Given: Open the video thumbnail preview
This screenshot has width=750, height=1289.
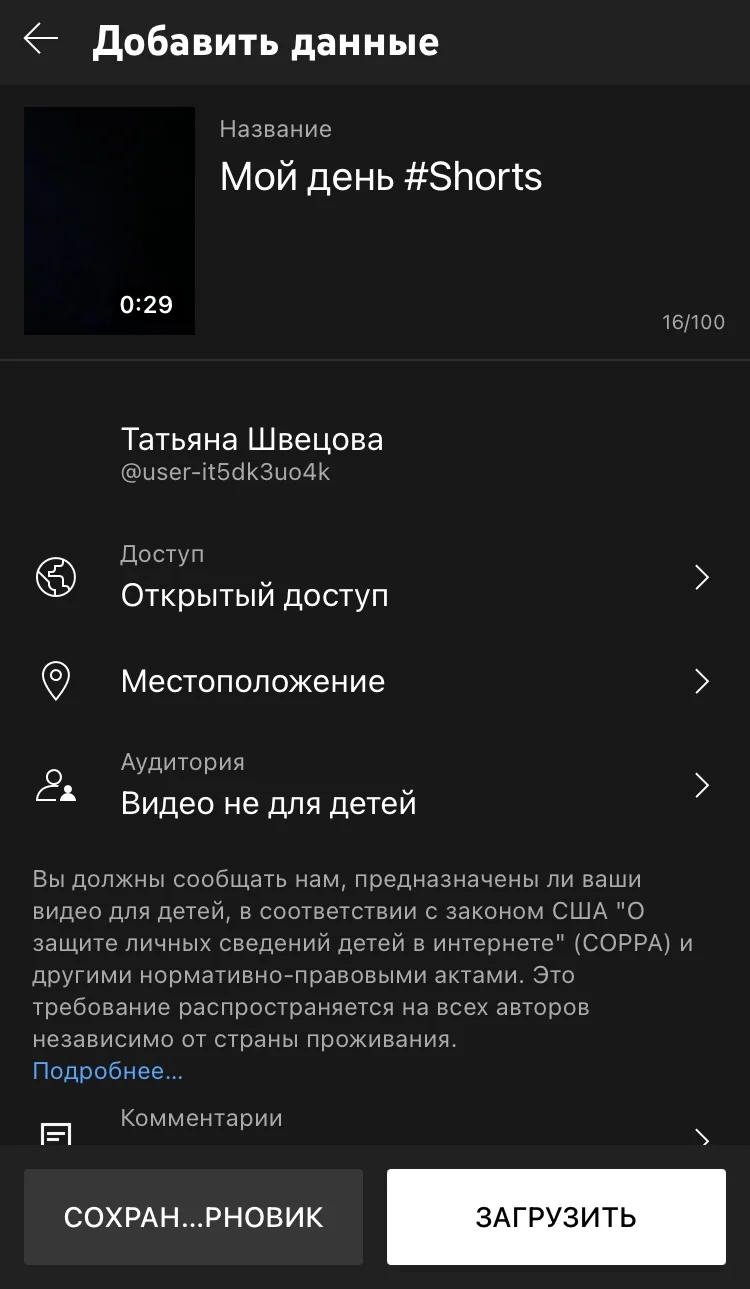Looking at the screenshot, I should [x=109, y=221].
